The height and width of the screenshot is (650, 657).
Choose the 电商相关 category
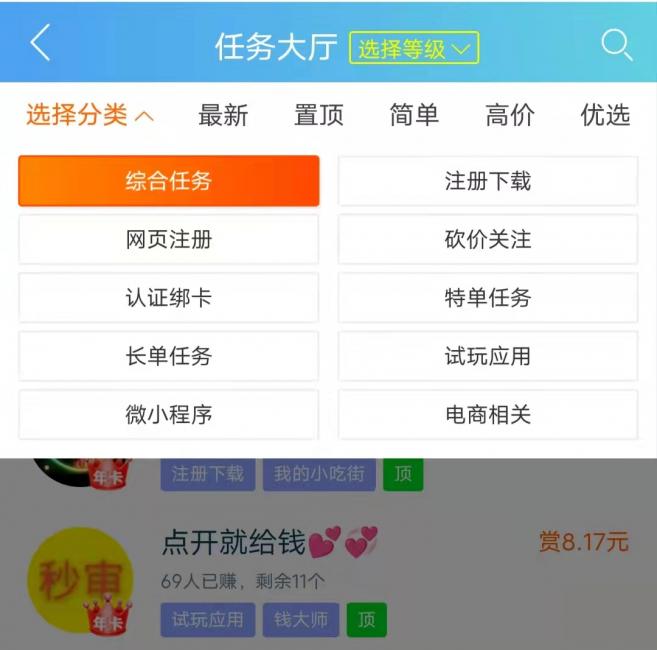[487, 414]
